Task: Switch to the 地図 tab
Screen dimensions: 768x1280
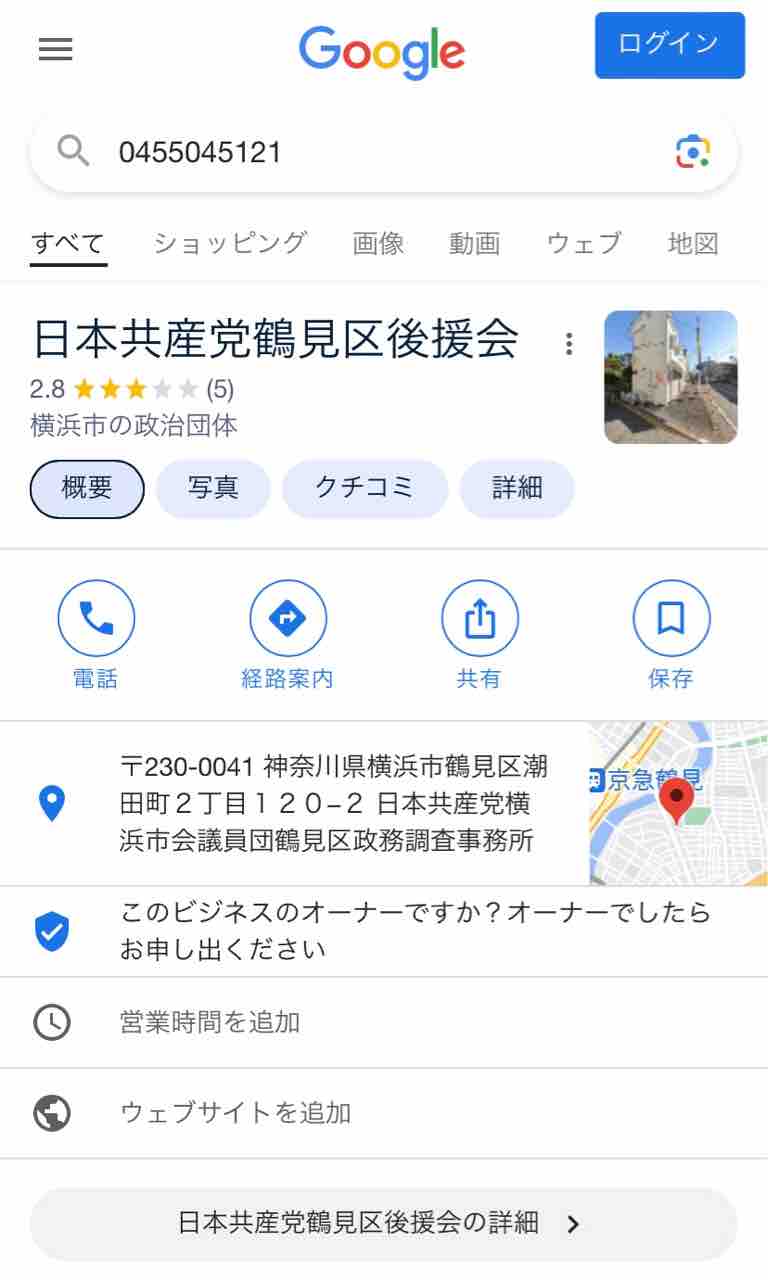Action: pyautogui.click(x=693, y=243)
